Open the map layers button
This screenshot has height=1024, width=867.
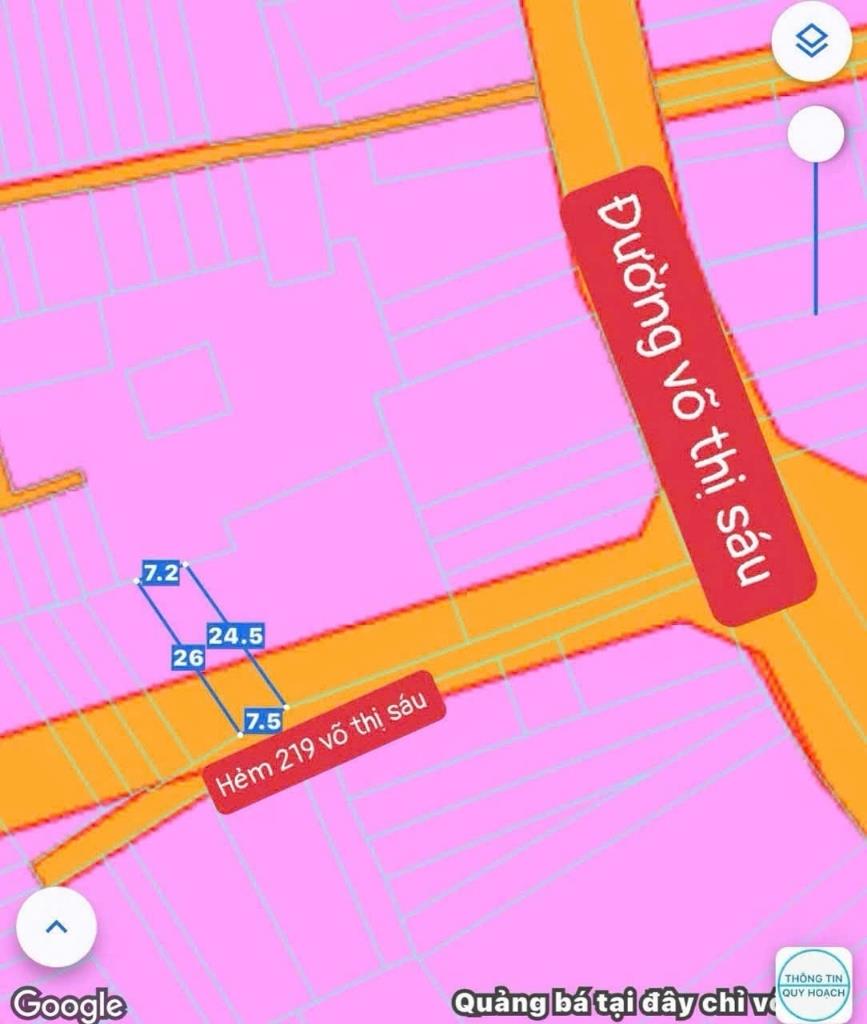click(812, 42)
